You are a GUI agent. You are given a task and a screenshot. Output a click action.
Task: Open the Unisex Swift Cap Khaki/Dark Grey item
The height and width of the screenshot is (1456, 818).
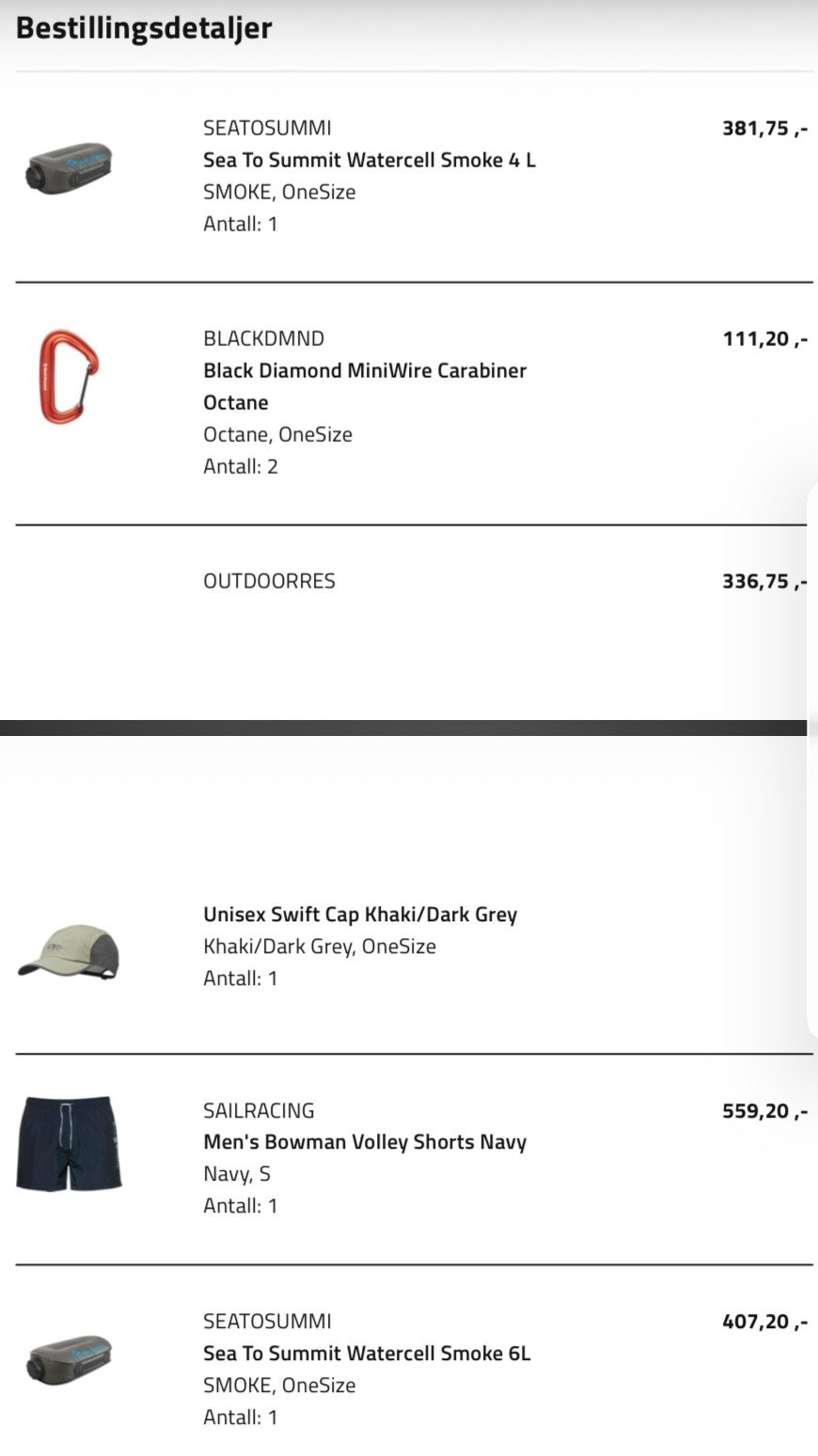click(360, 915)
